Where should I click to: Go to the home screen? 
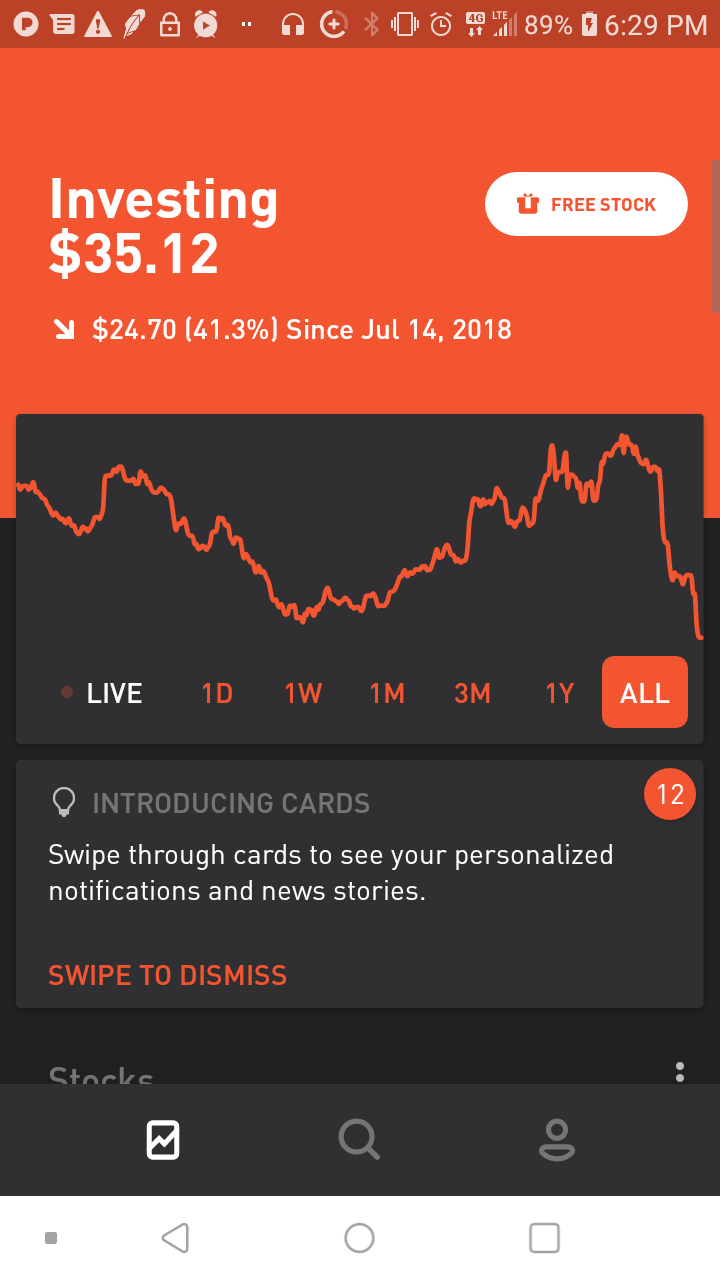(x=359, y=1238)
